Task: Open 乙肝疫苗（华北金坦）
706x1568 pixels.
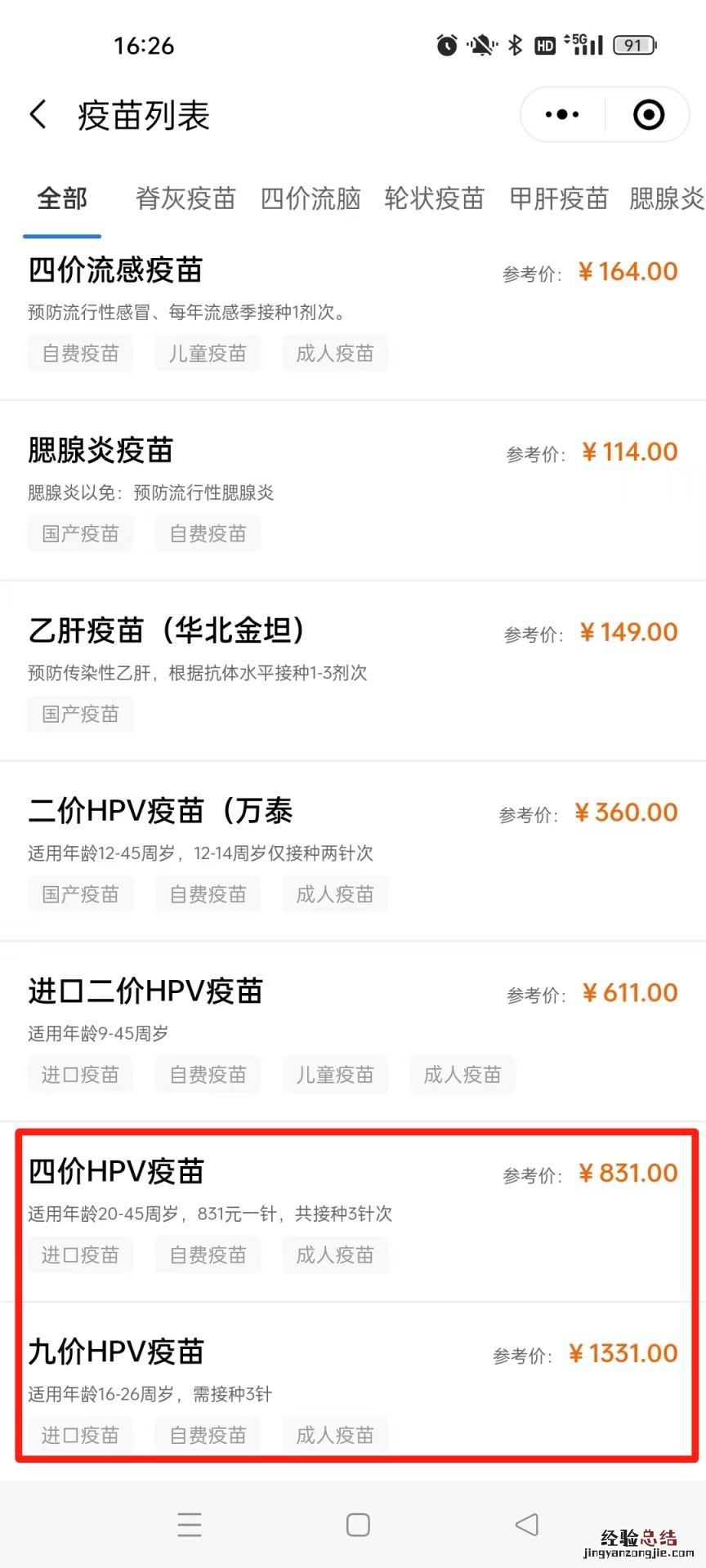Action: 167,631
